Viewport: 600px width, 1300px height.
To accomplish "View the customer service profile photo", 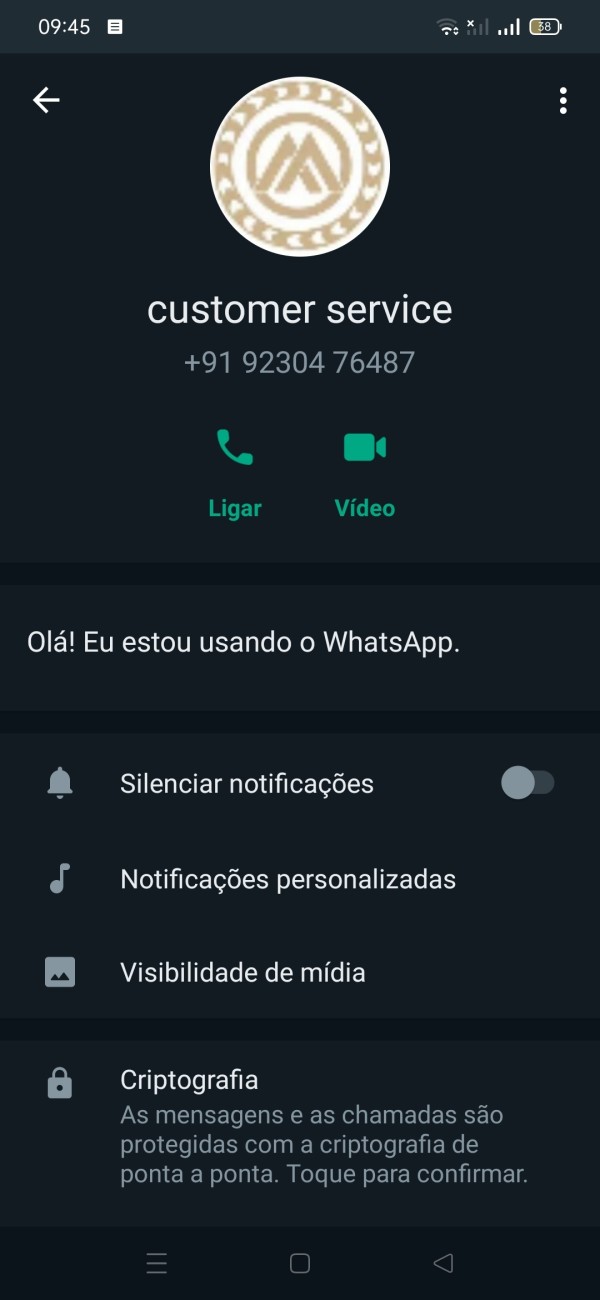I will 300,167.
